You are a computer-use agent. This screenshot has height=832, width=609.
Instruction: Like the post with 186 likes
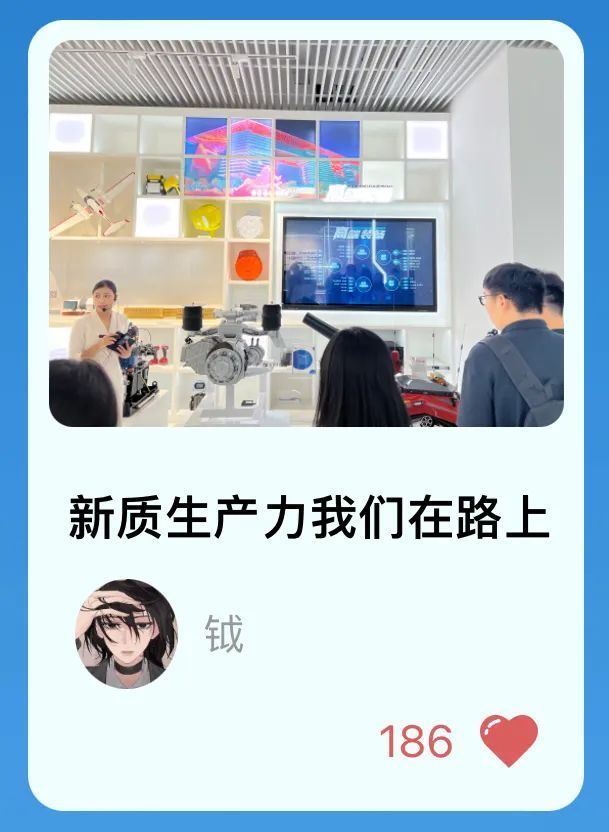(509, 740)
